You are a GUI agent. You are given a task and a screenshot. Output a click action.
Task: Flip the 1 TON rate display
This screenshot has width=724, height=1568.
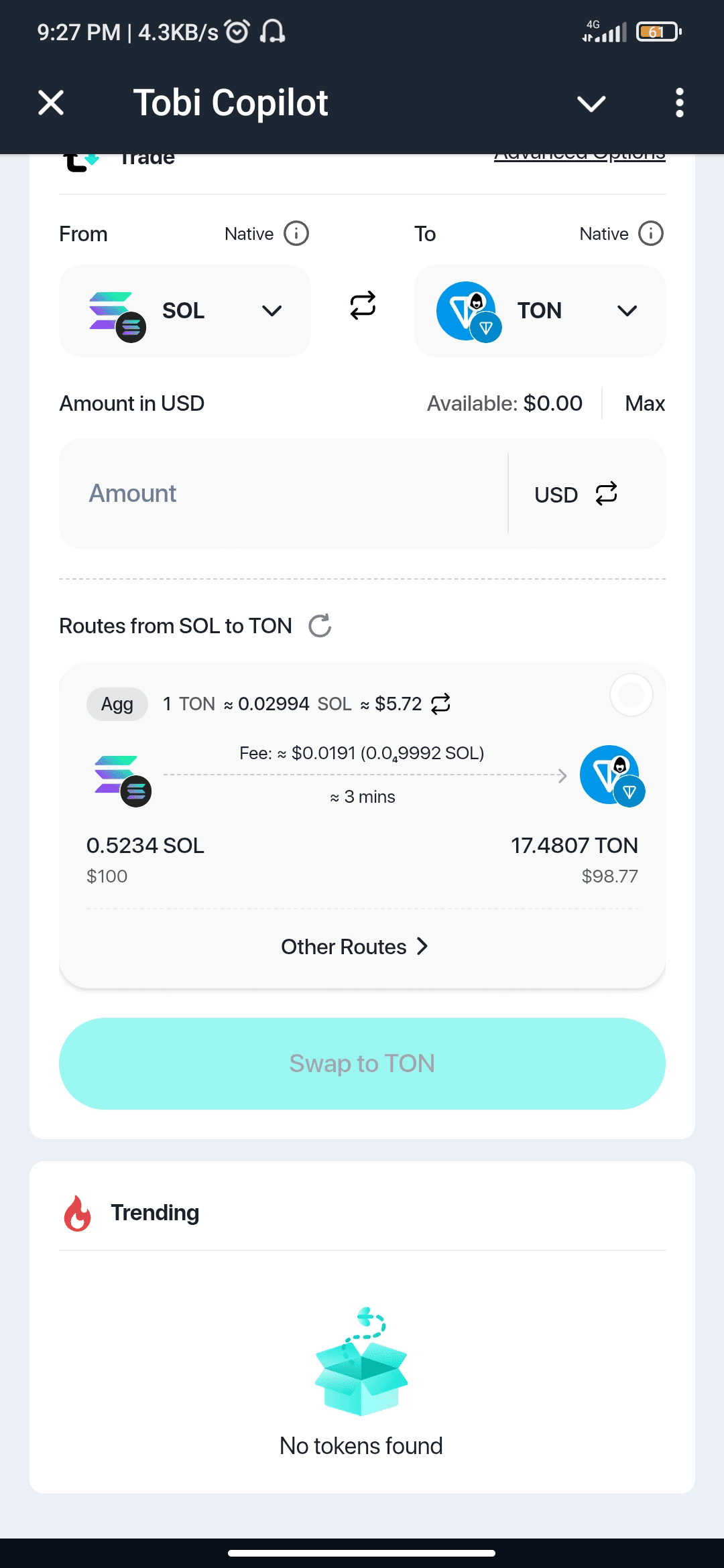pyautogui.click(x=440, y=704)
